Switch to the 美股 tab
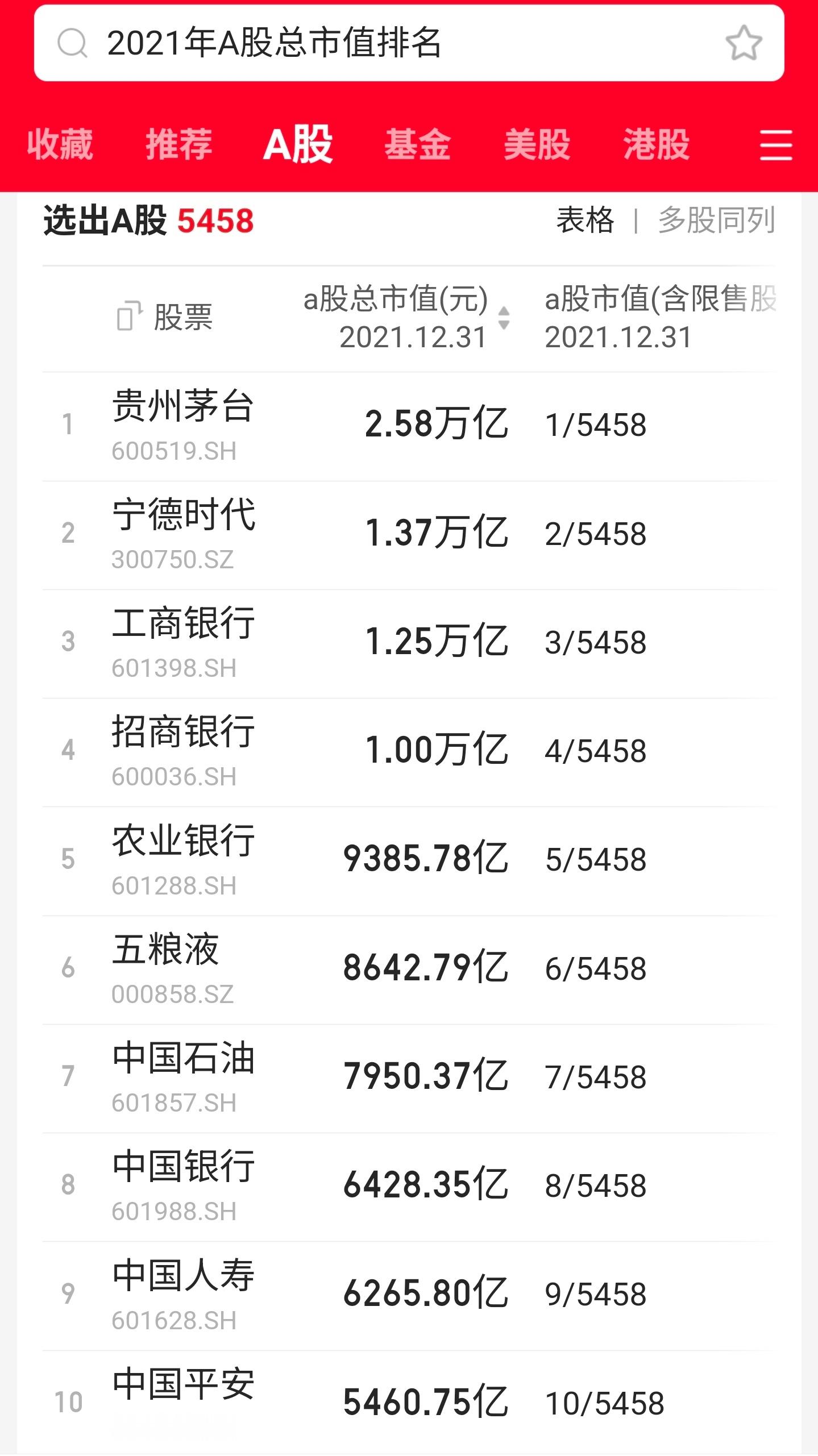Viewport: 818px width, 1456px height. pyautogui.click(x=537, y=145)
